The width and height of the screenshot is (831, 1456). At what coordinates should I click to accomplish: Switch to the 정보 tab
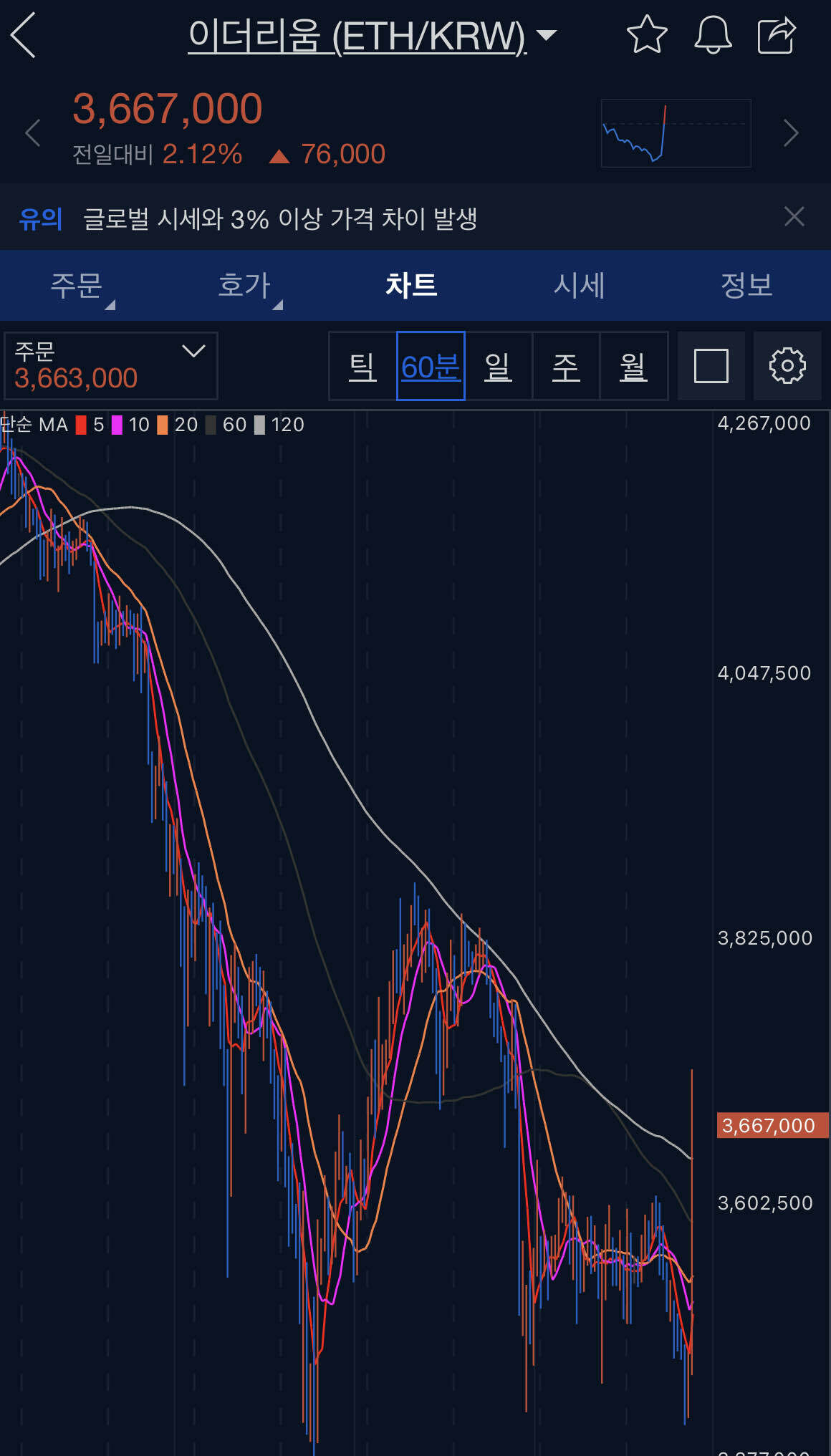(x=746, y=285)
